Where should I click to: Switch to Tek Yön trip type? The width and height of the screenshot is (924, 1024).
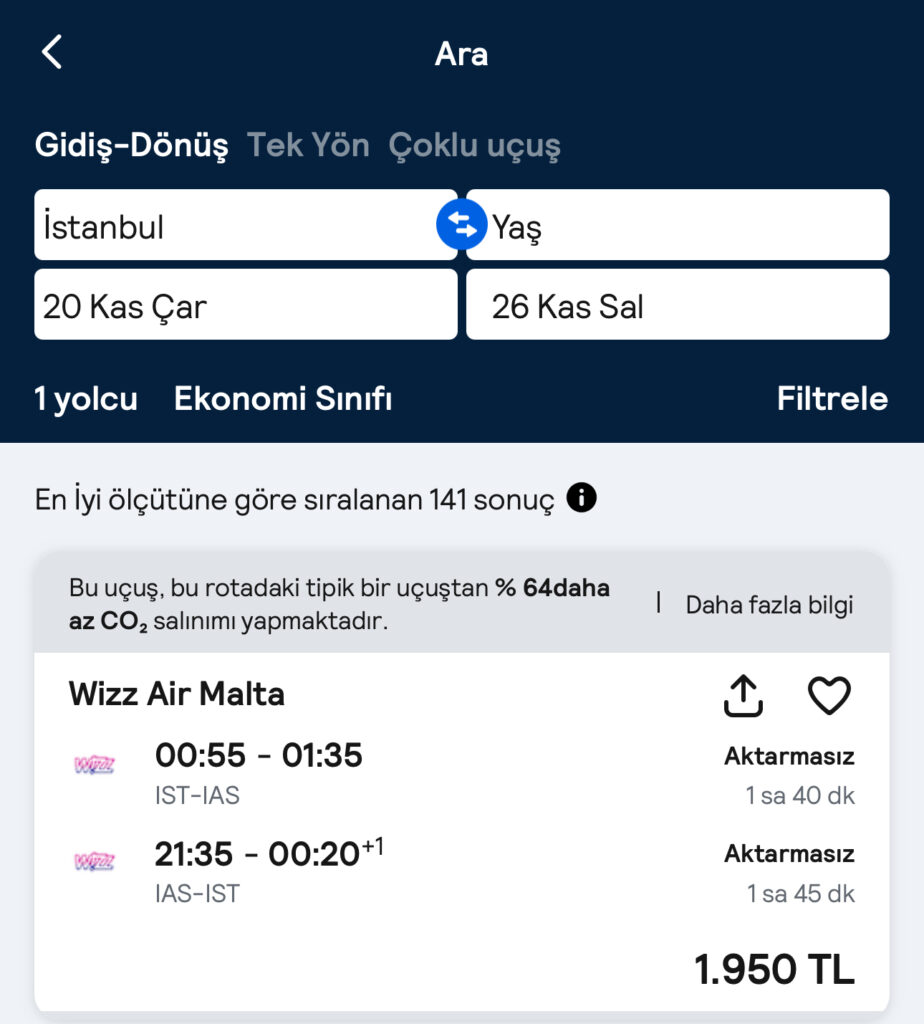[x=308, y=146]
